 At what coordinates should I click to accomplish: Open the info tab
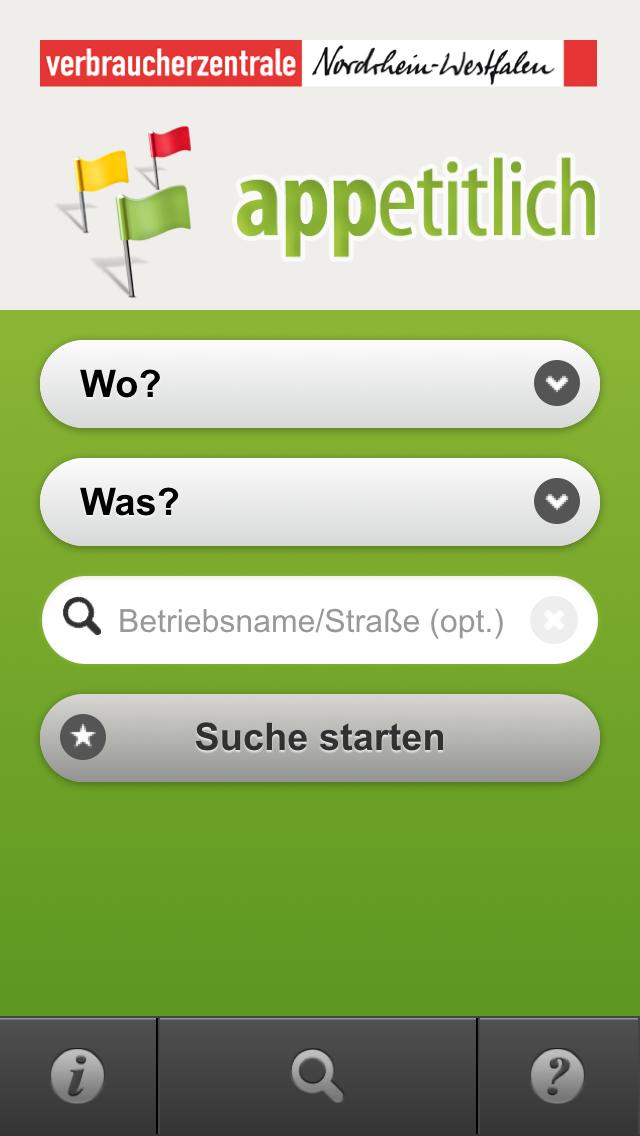click(78, 1077)
